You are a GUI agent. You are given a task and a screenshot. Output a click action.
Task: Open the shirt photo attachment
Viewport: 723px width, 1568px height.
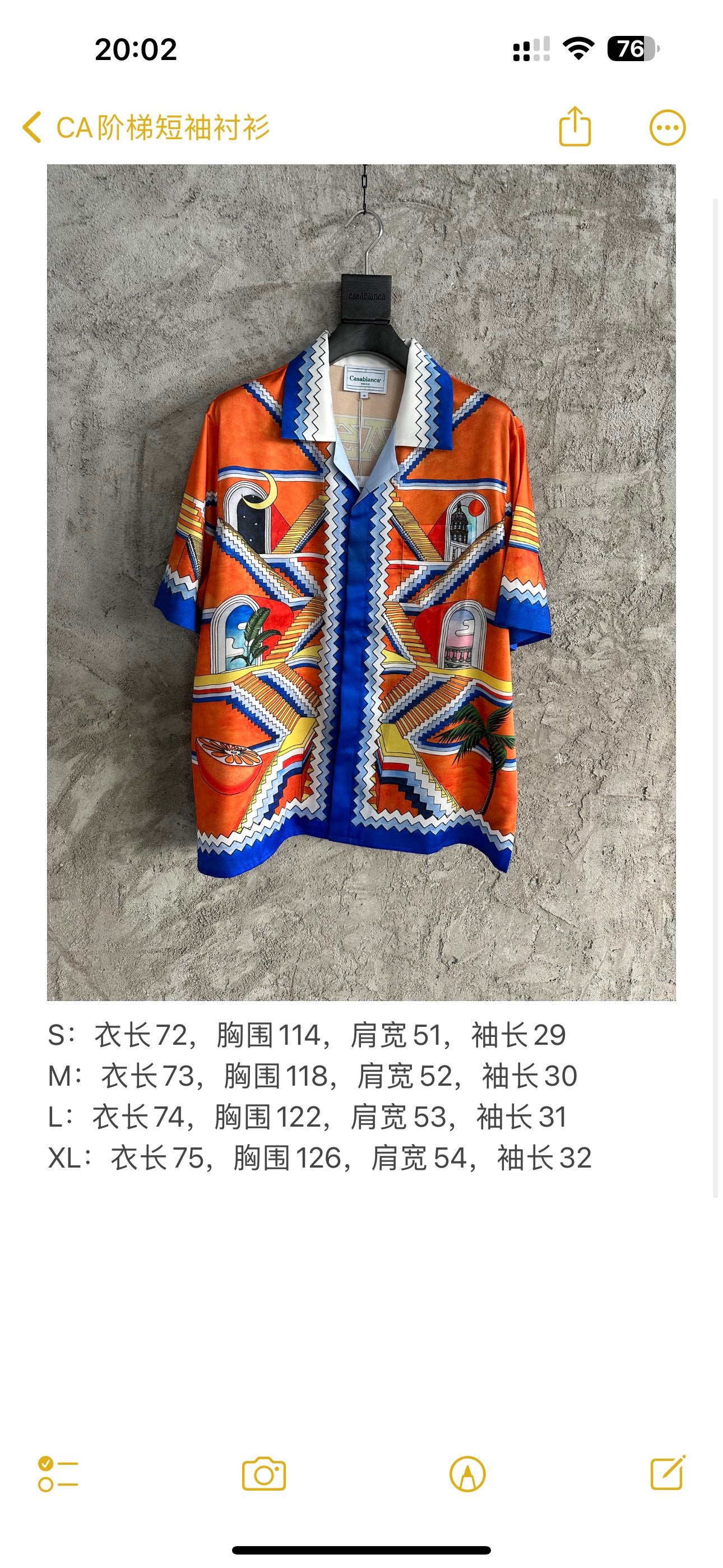point(361,582)
